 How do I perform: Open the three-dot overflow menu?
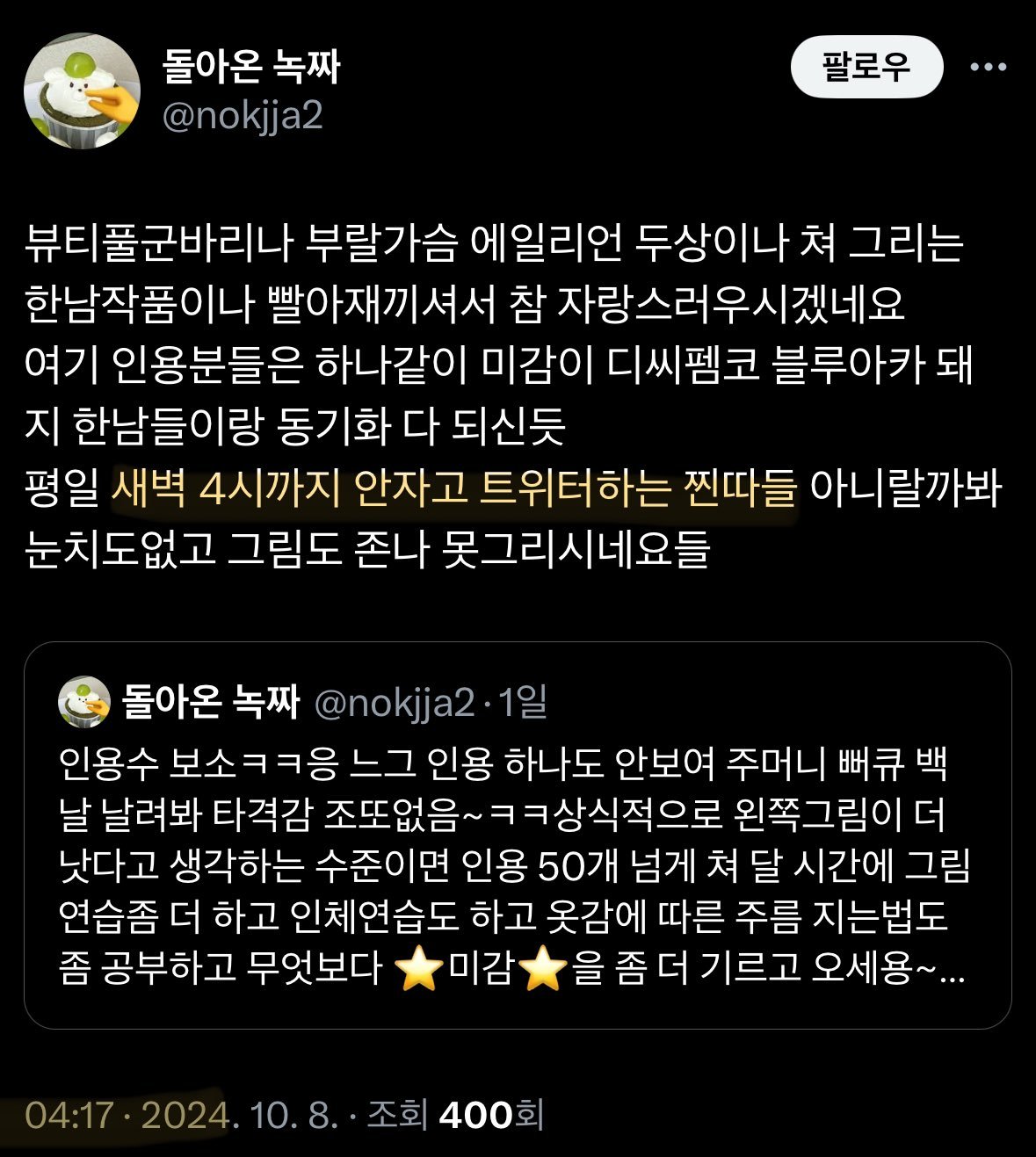click(x=988, y=67)
